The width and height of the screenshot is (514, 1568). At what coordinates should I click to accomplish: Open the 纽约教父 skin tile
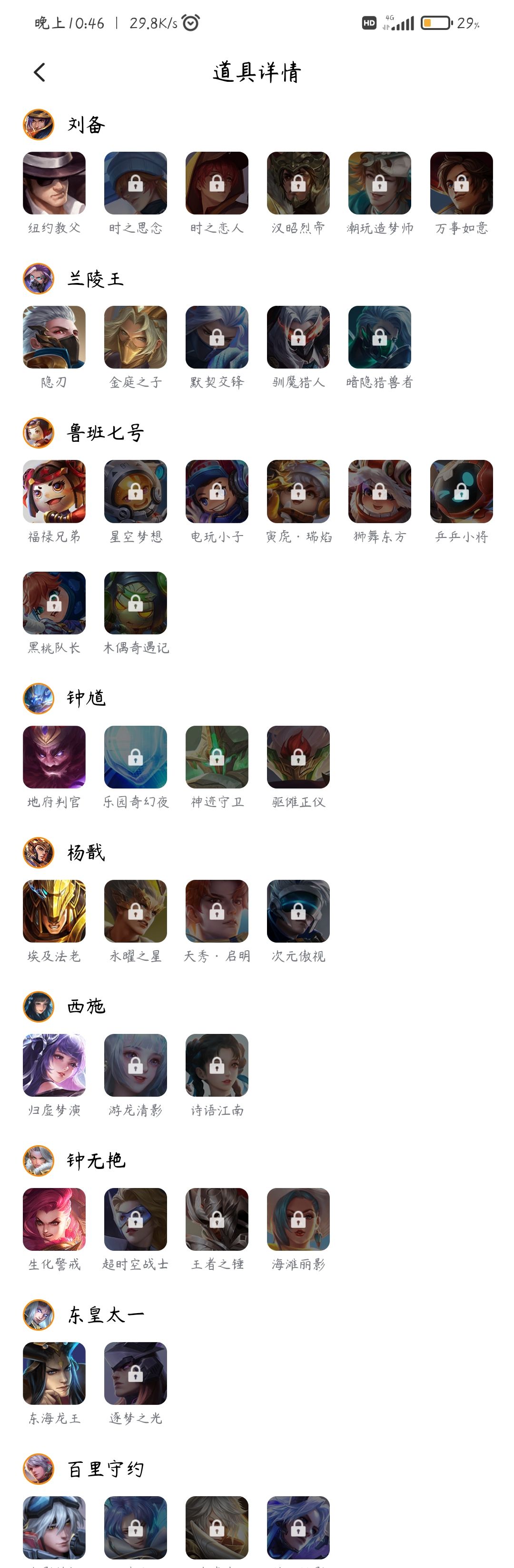[x=54, y=183]
